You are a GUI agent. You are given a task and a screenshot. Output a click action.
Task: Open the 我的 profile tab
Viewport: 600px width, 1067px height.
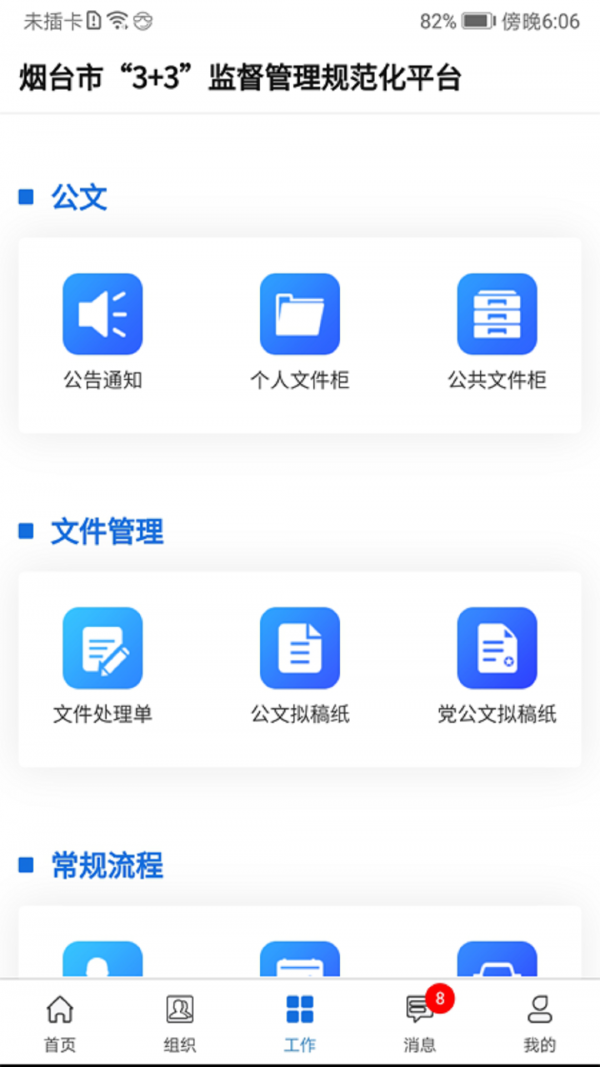coord(539,1022)
